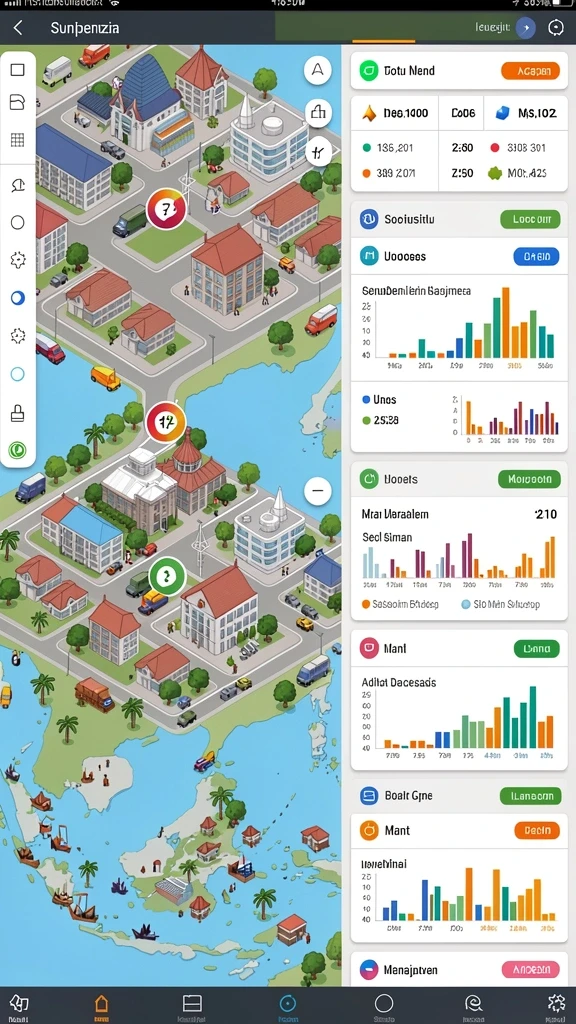Open the green map marker numbered 2
Screen dimensions: 576x1024
168,576
